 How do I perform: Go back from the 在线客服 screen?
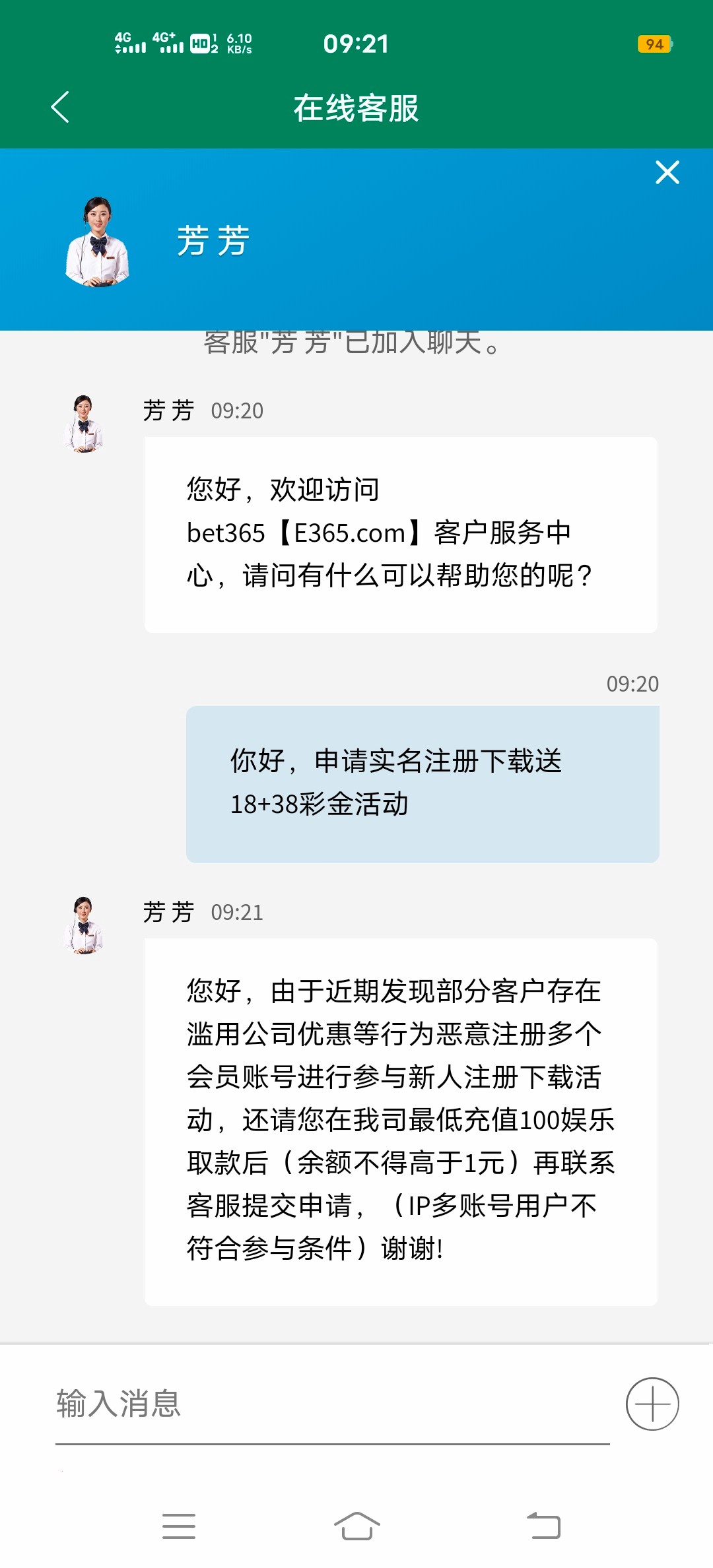click(x=60, y=107)
